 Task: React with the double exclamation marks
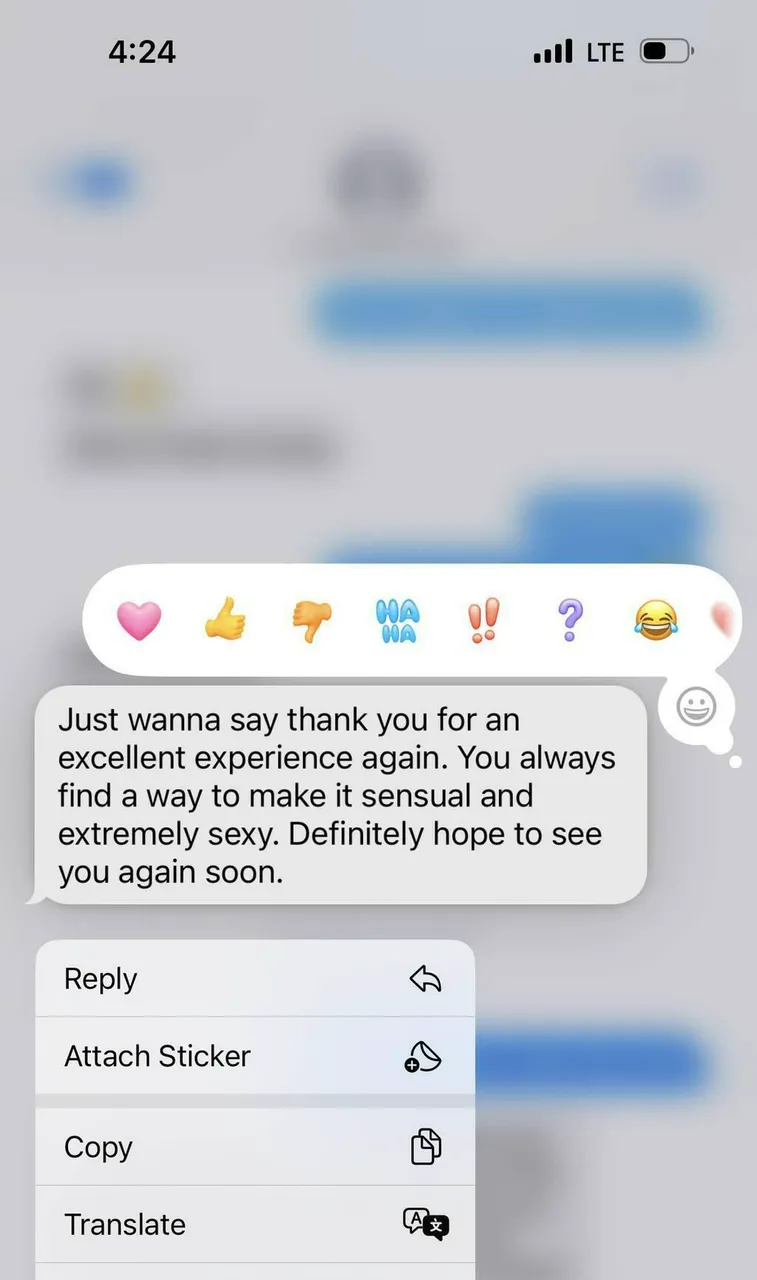click(x=483, y=621)
